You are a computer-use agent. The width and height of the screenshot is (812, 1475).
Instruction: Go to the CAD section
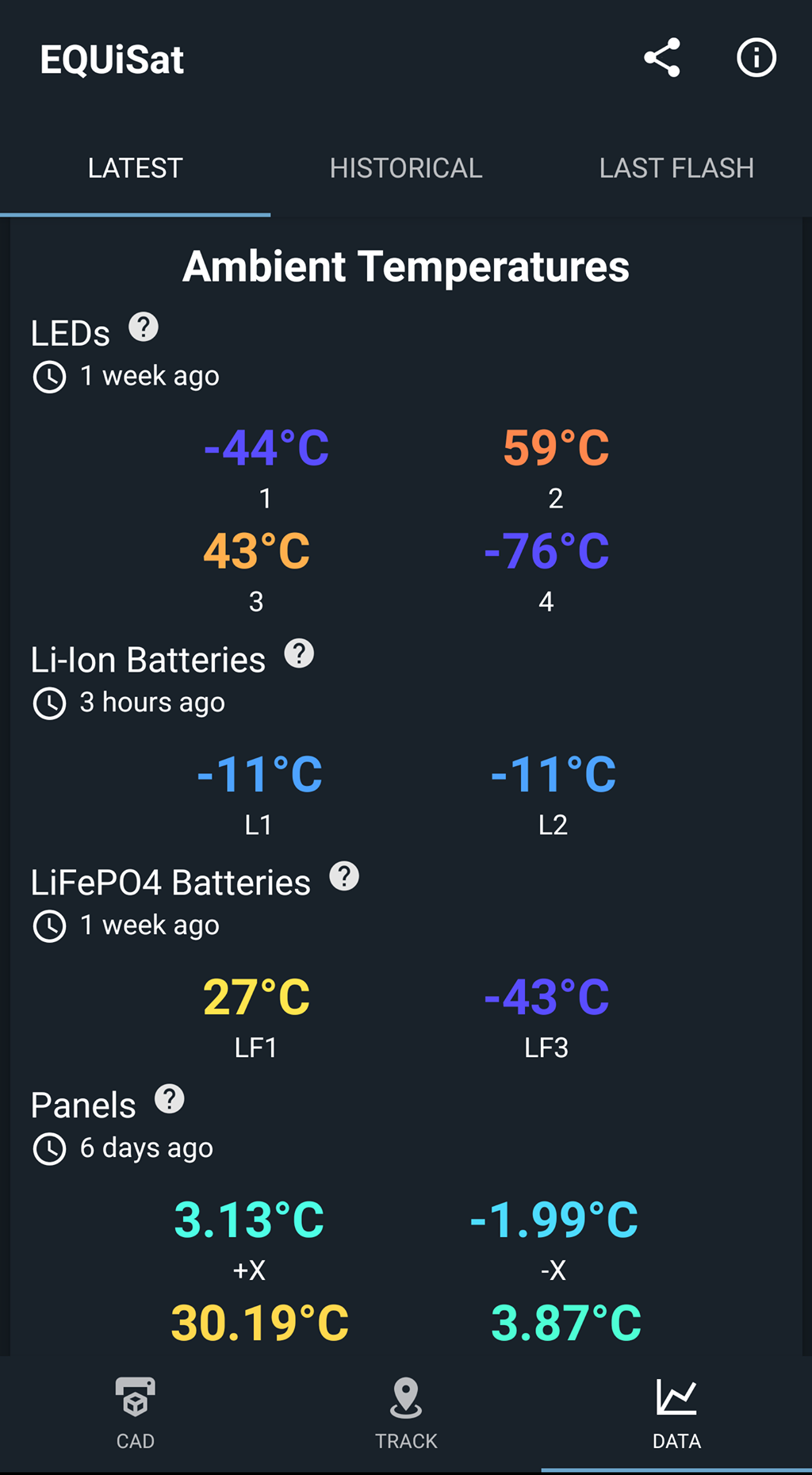(x=136, y=1414)
